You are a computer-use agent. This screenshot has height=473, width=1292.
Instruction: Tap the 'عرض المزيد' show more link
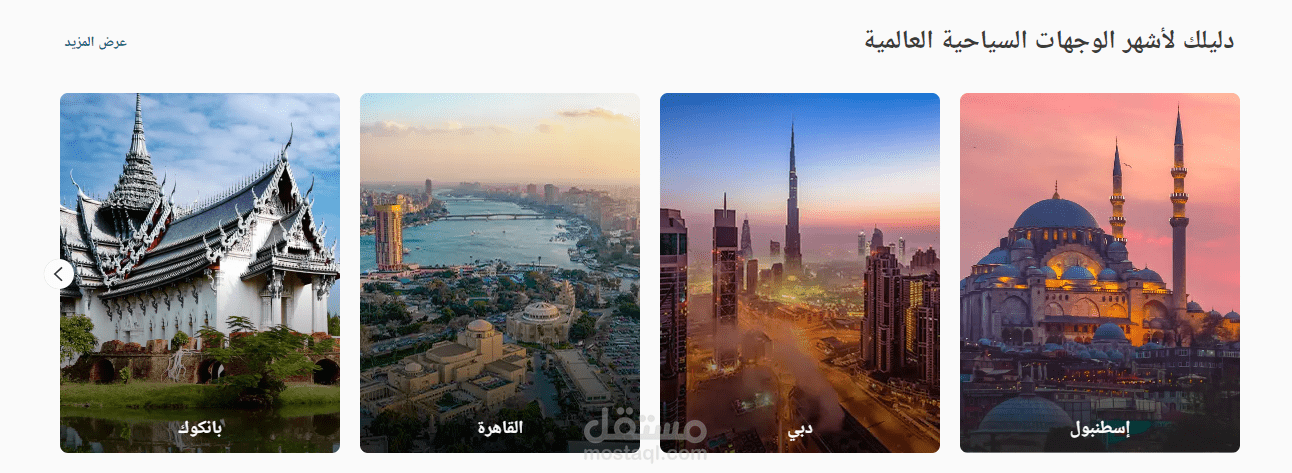(x=96, y=42)
